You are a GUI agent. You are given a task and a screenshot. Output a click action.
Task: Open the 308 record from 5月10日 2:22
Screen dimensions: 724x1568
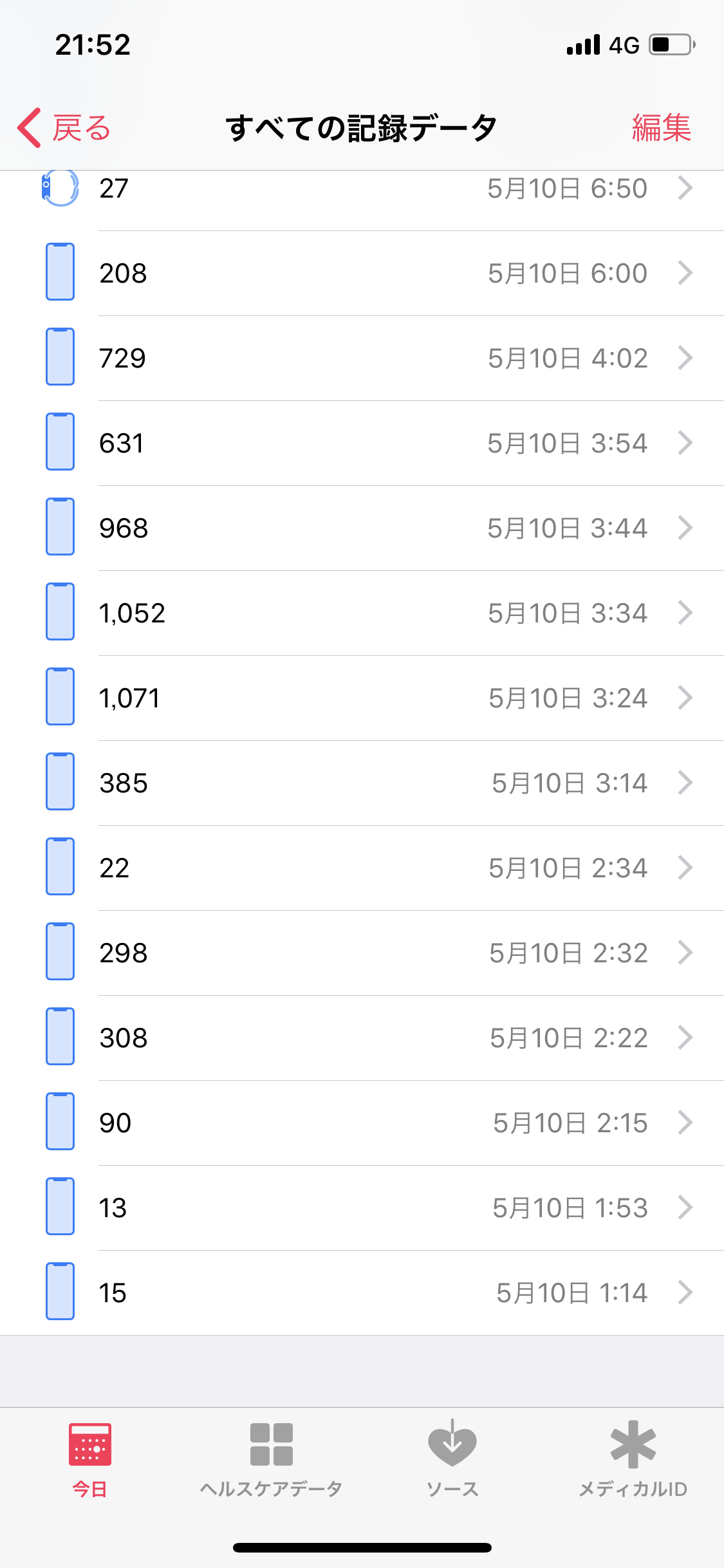362,1038
